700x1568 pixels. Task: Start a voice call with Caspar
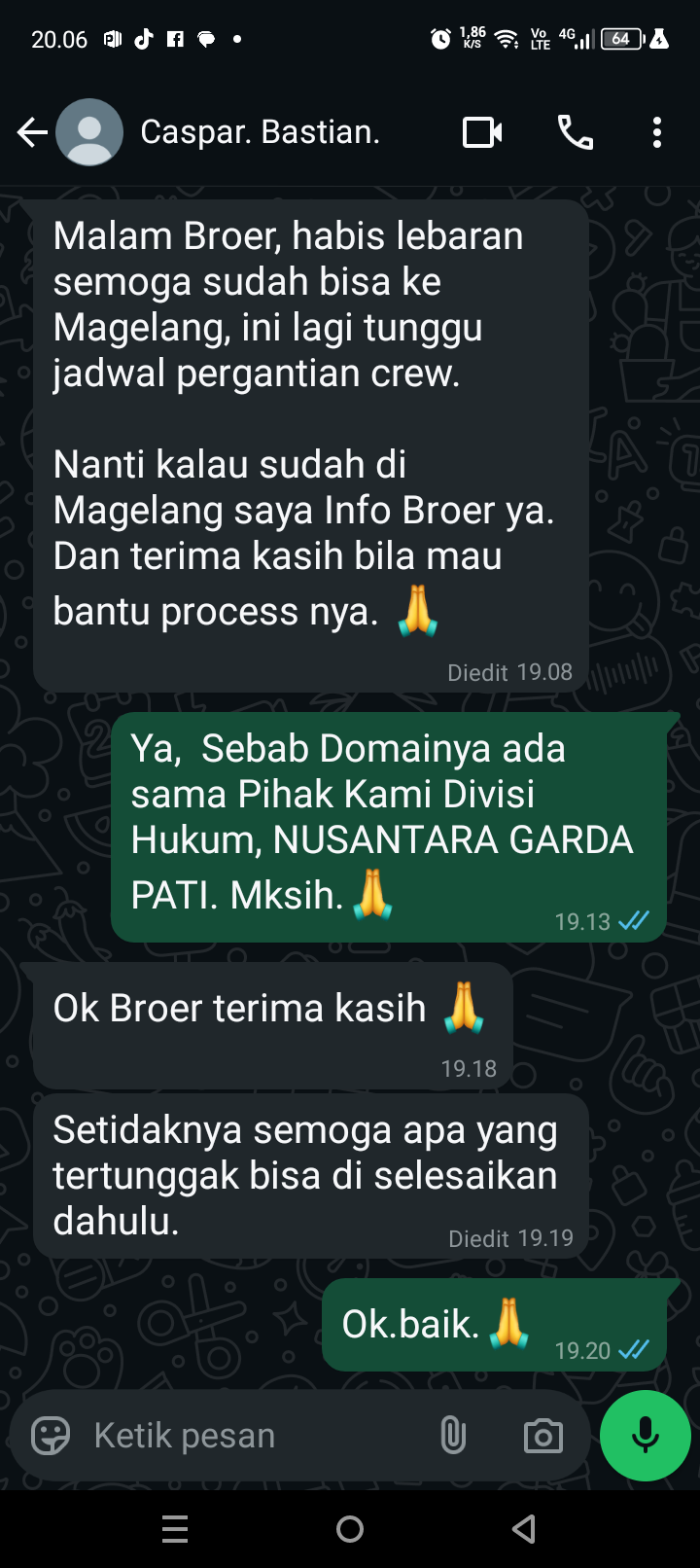click(575, 132)
